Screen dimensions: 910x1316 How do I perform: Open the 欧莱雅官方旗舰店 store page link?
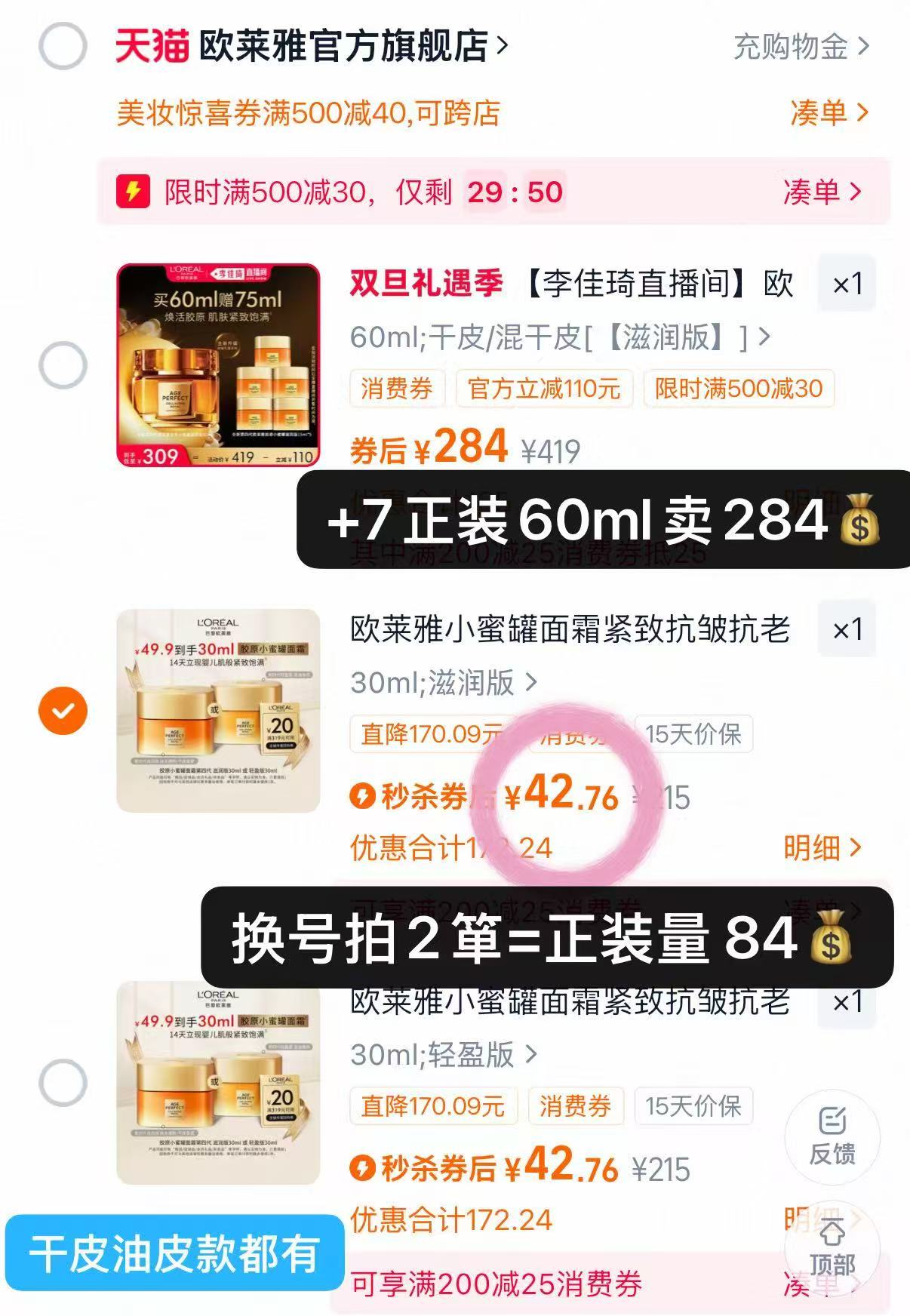pos(347,45)
